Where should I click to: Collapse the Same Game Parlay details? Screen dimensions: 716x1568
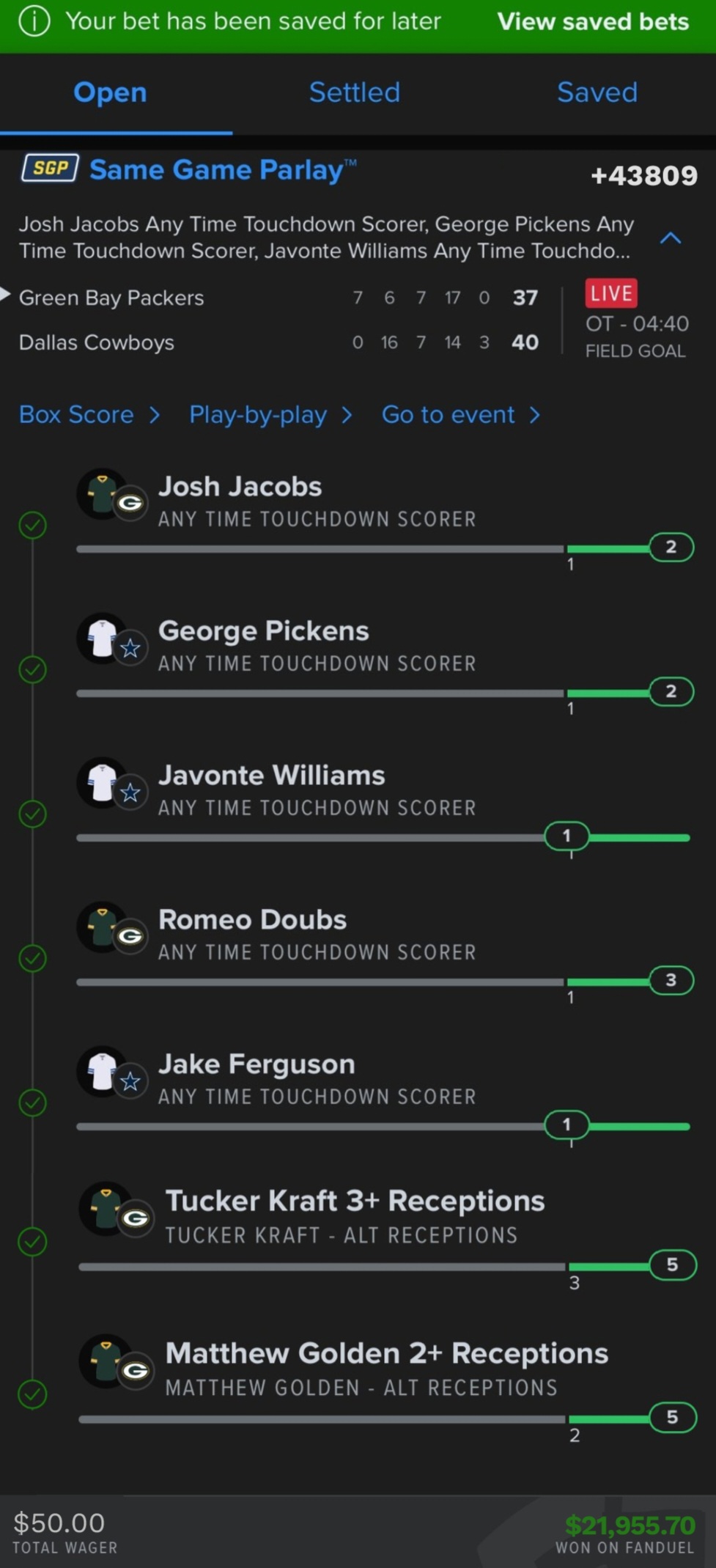coord(671,238)
